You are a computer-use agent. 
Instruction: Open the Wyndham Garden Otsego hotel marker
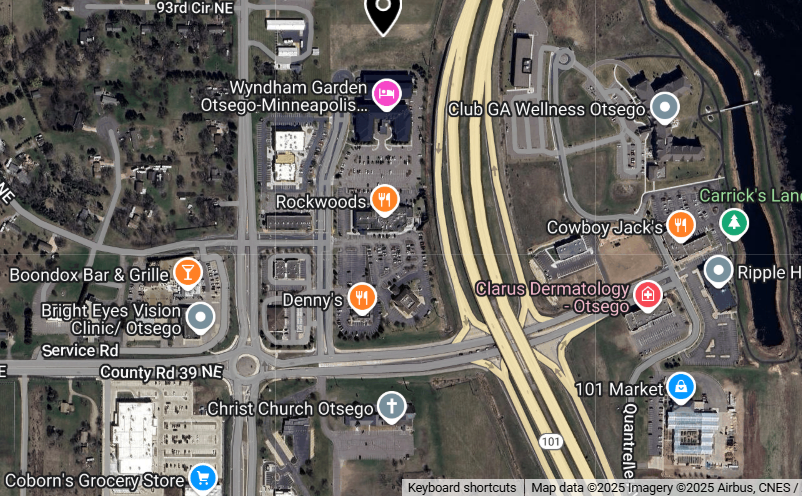[x=386, y=95]
